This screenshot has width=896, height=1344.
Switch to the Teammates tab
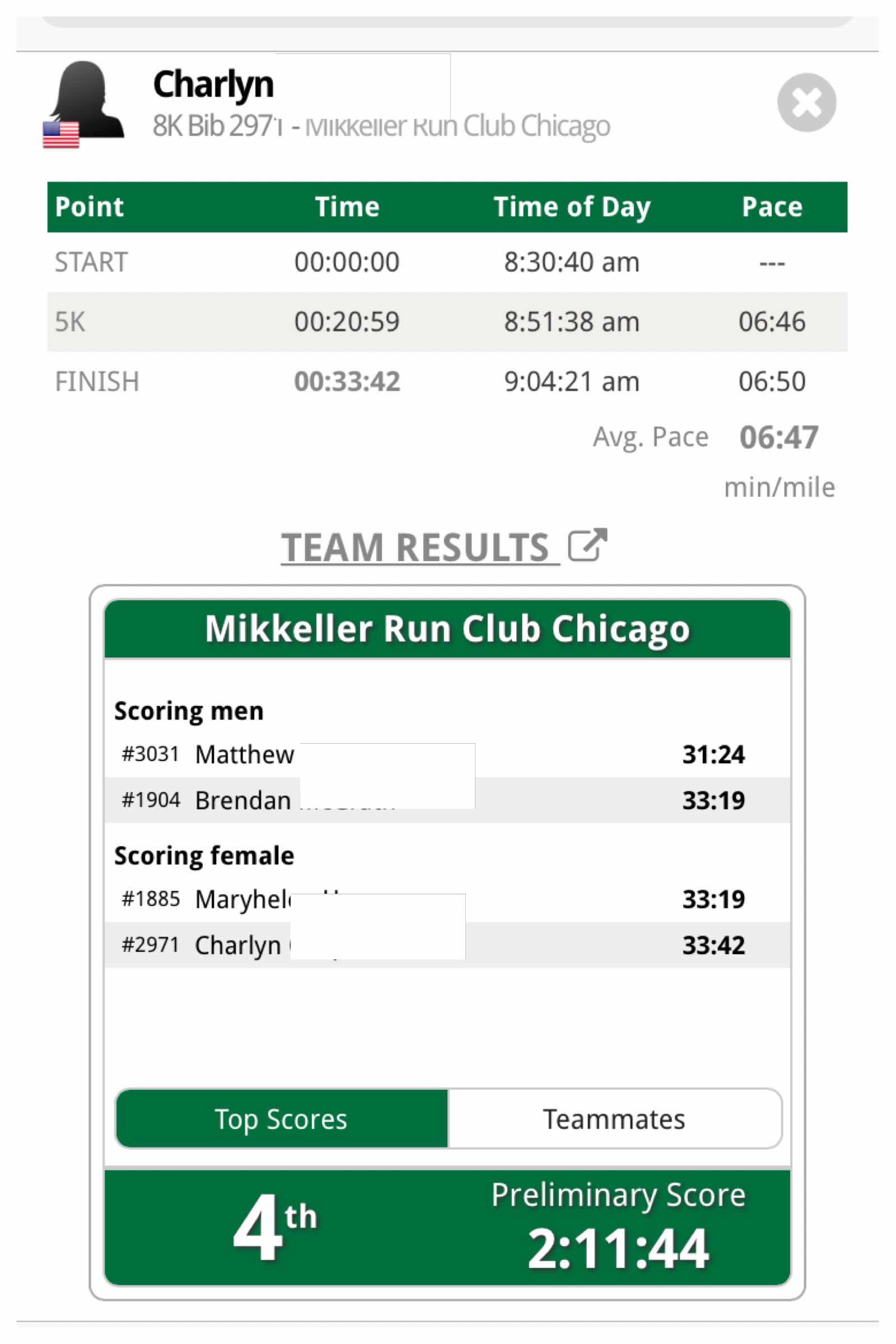point(614,1119)
